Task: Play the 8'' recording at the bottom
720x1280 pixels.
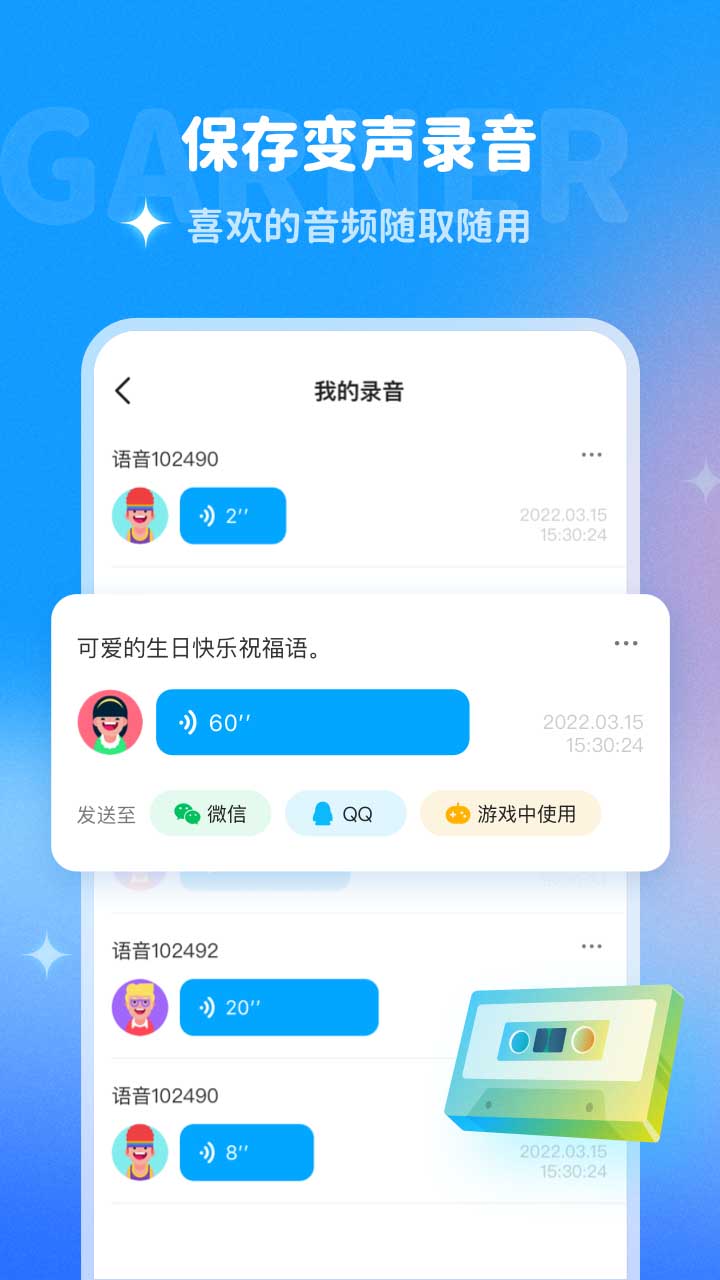Action: tap(247, 1152)
